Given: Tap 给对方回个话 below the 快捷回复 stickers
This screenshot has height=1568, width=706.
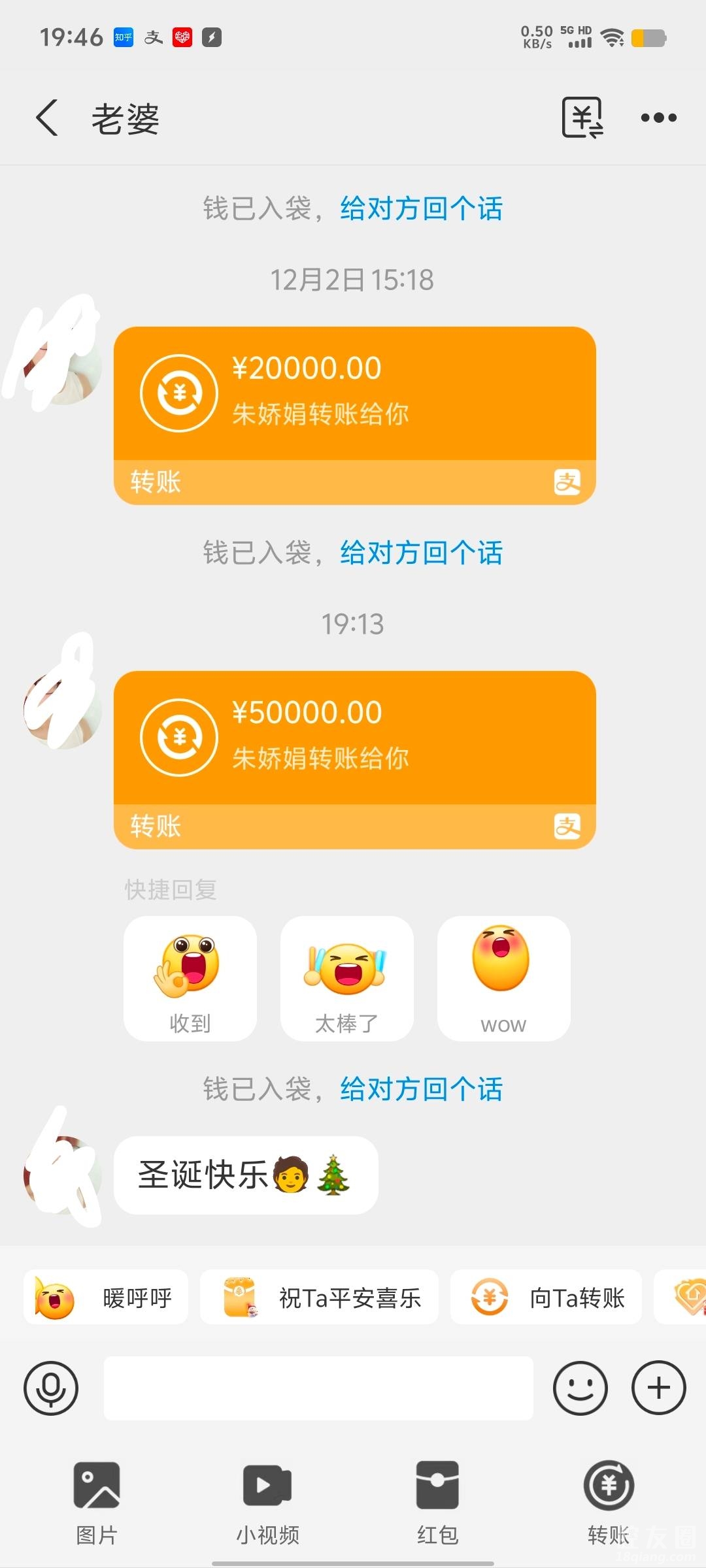Looking at the screenshot, I should pyautogui.click(x=421, y=1089).
